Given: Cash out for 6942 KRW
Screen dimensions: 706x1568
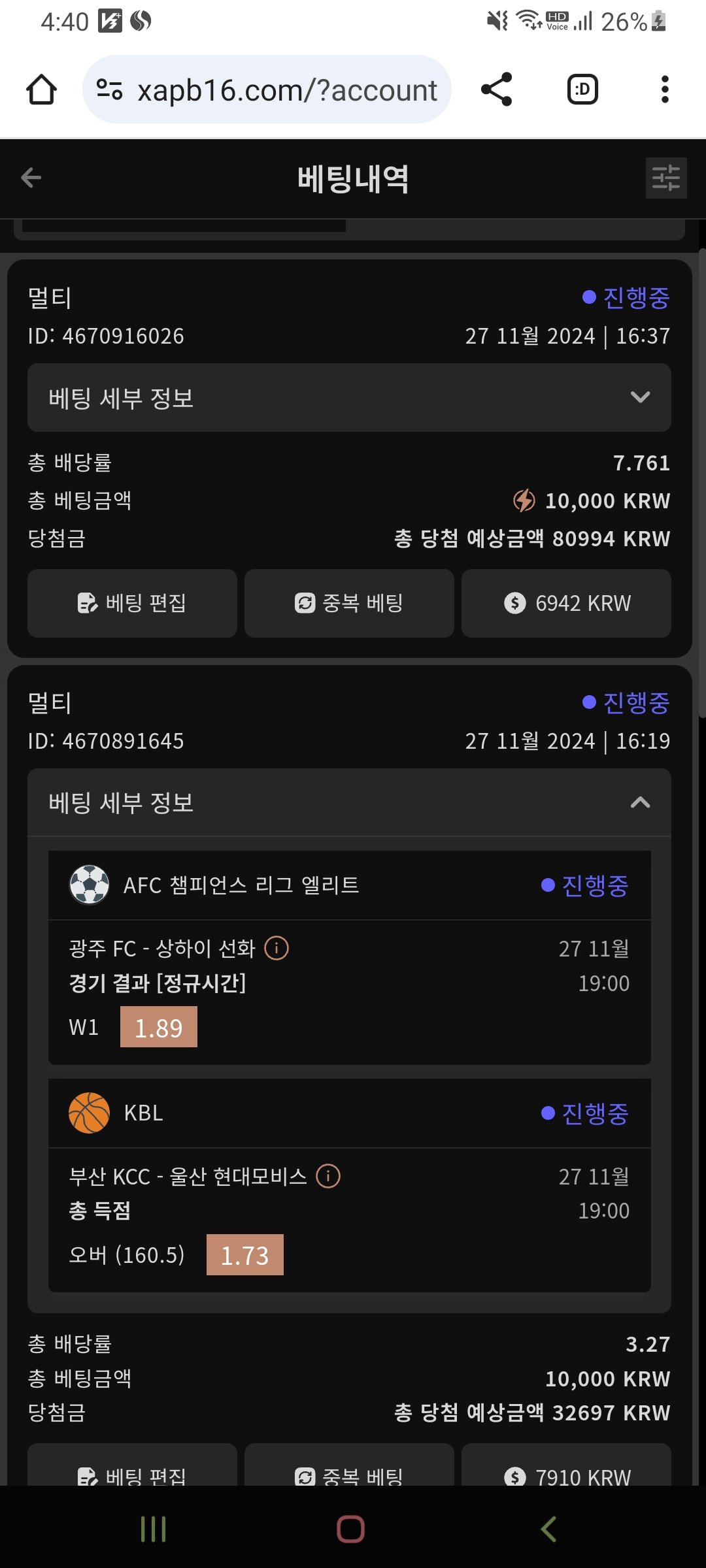Looking at the screenshot, I should (x=566, y=603).
